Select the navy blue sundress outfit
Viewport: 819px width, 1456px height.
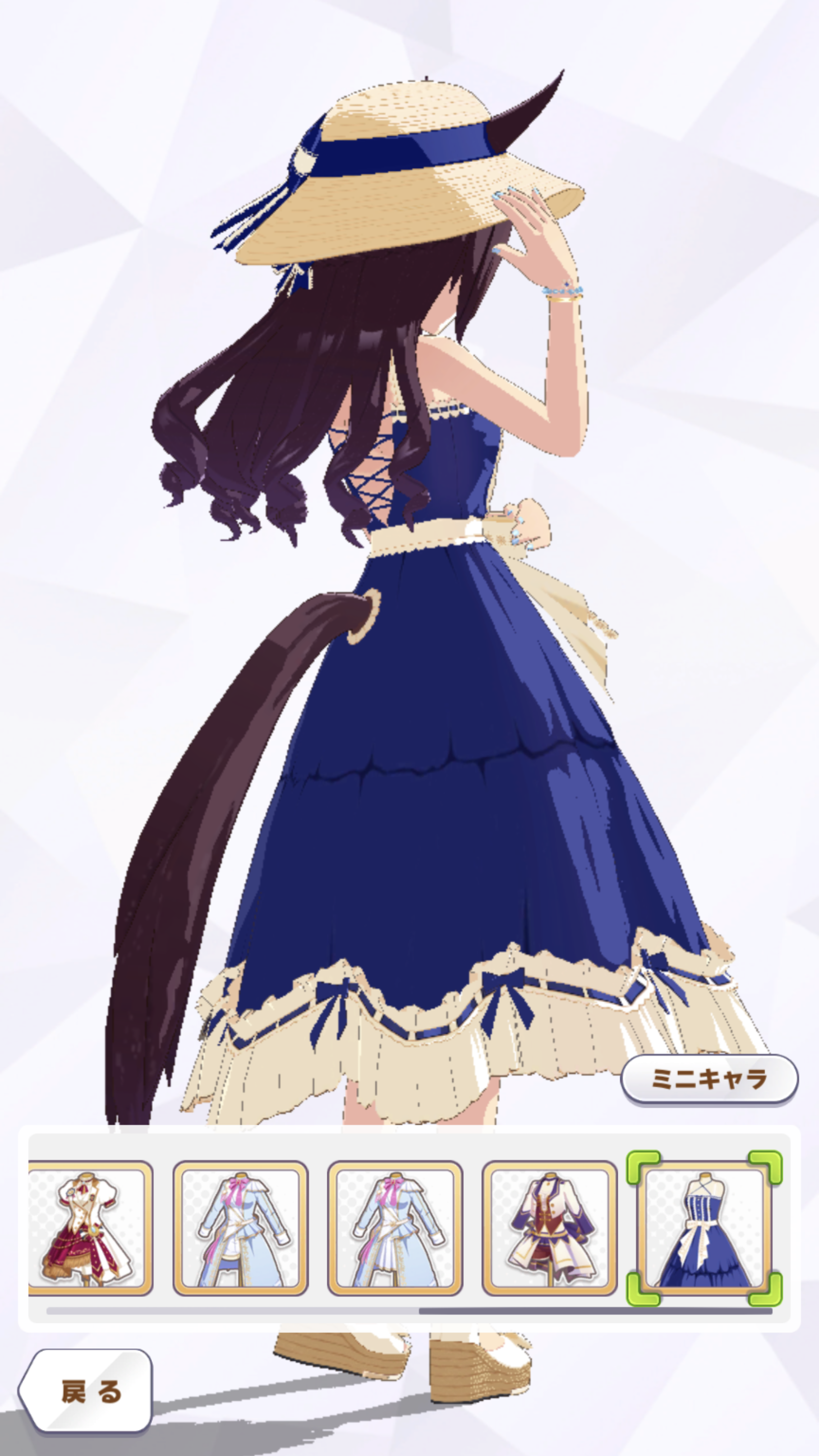pyautogui.click(x=704, y=1228)
